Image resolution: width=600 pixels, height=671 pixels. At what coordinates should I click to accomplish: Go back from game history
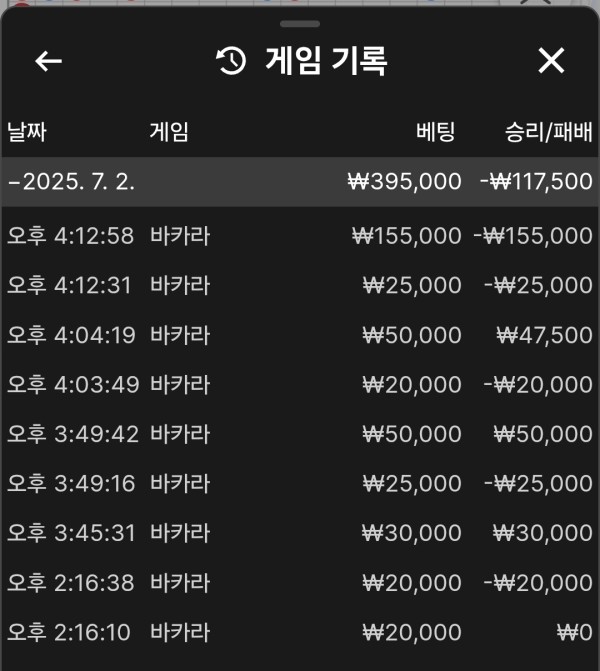[x=48, y=62]
